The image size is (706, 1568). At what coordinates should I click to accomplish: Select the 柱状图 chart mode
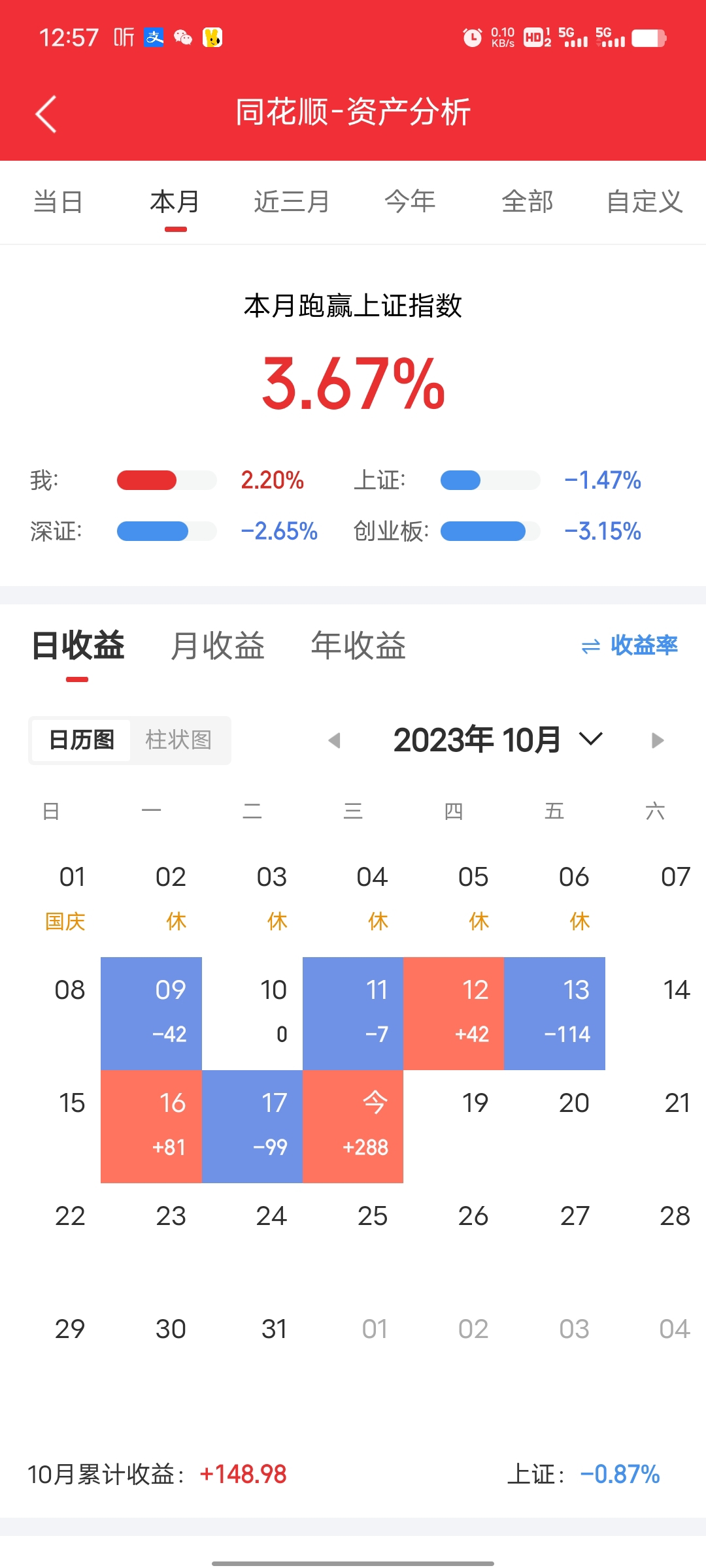[178, 740]
